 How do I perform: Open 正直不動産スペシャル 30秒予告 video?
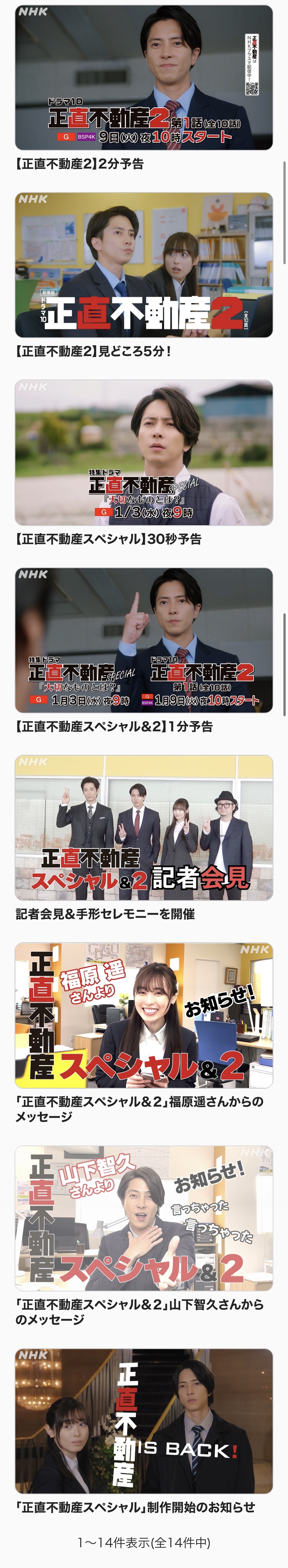click(144, 453)
